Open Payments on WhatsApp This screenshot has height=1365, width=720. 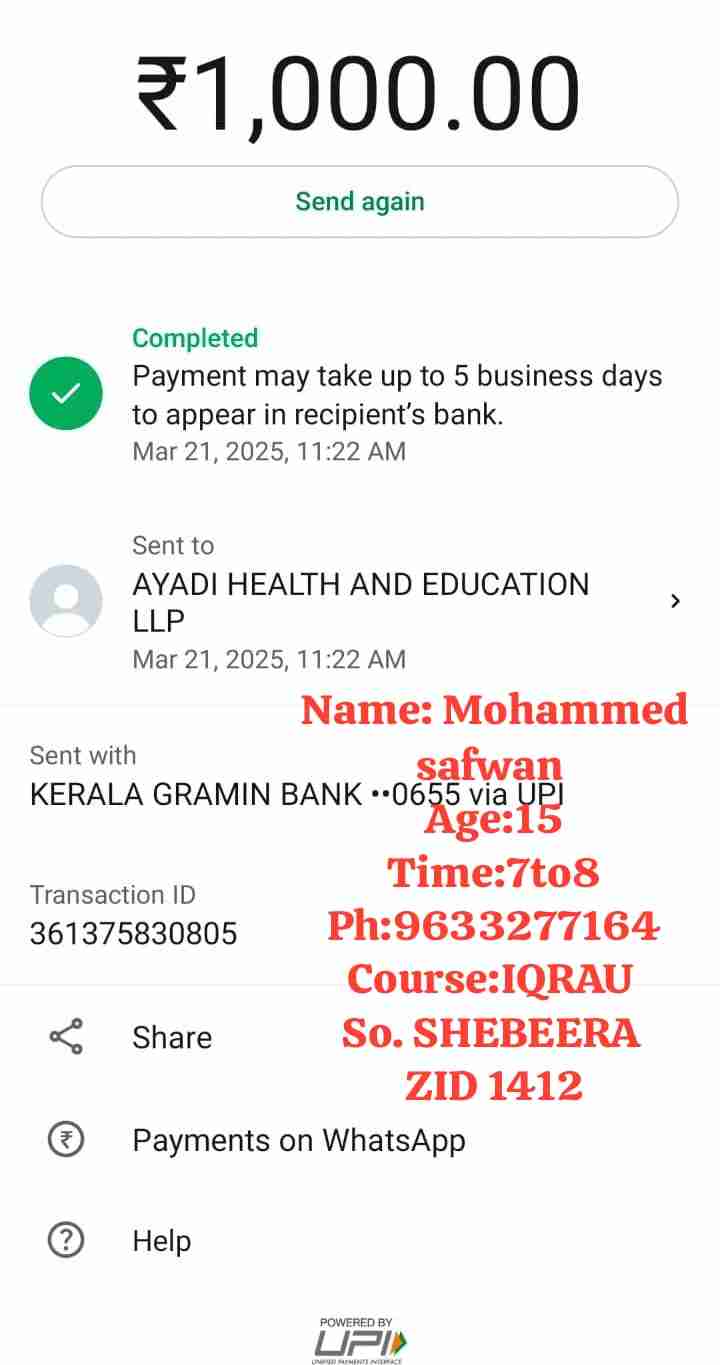[x=298, y=1140]
